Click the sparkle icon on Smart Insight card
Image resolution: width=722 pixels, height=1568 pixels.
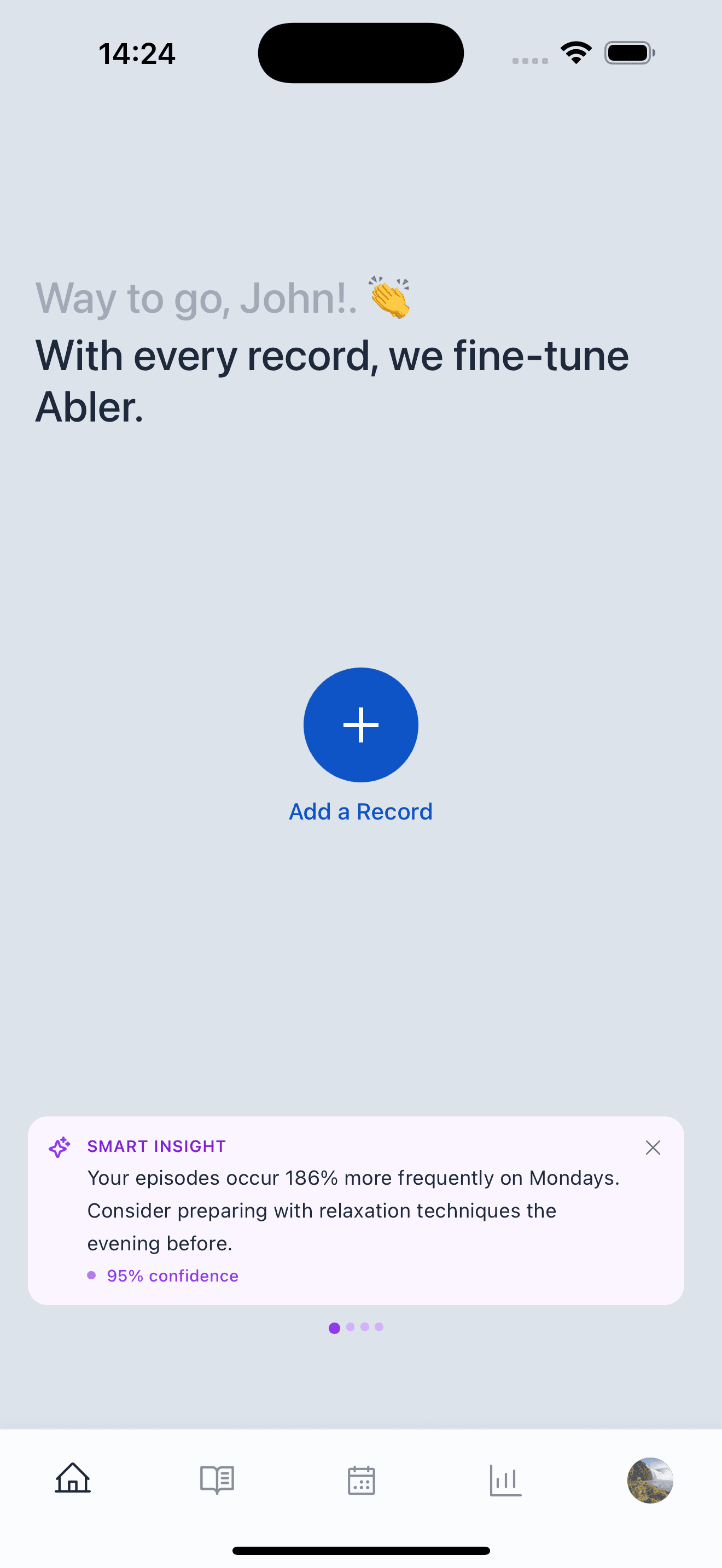[60, 1147]
